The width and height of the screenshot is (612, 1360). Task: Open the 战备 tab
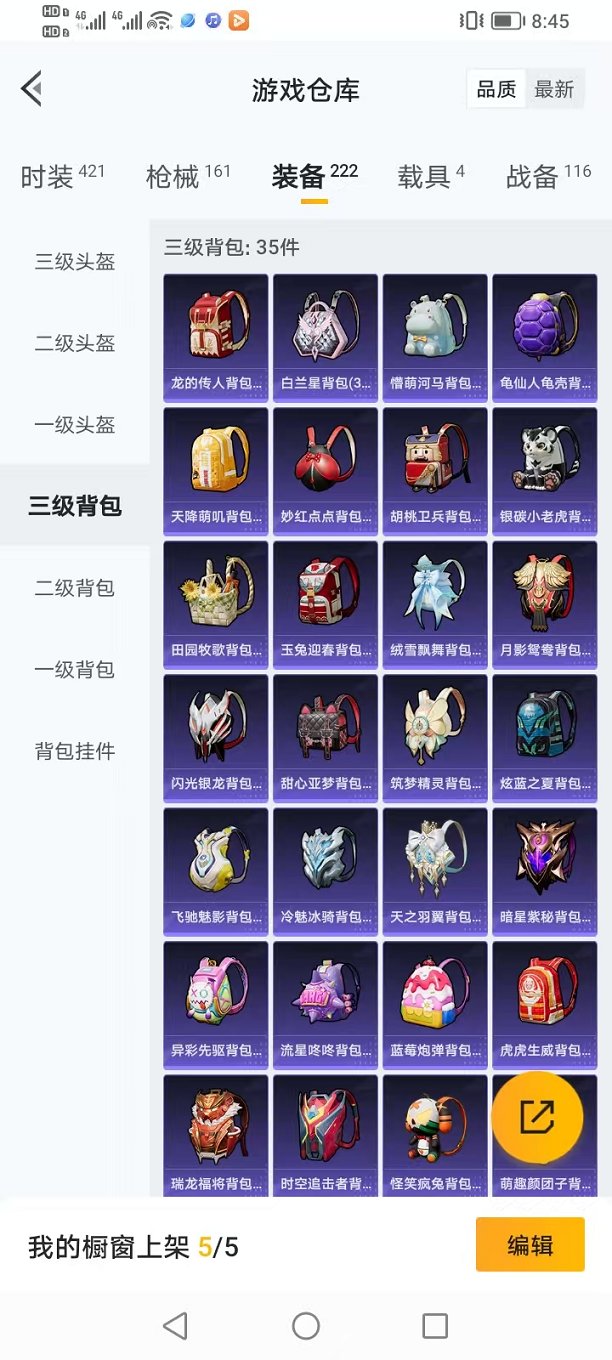tap(549, 176)
